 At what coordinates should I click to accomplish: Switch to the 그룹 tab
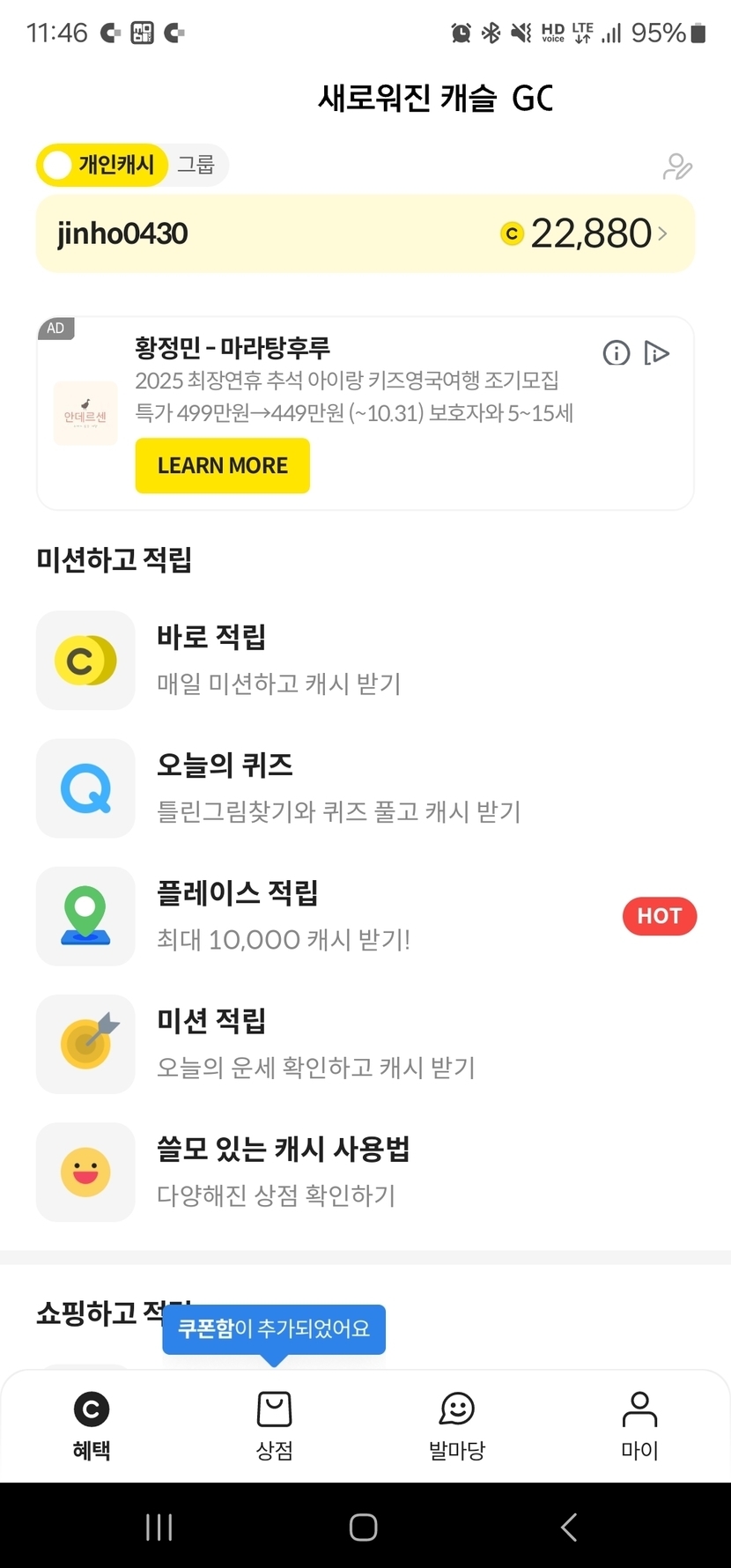[x=196, y=165]
